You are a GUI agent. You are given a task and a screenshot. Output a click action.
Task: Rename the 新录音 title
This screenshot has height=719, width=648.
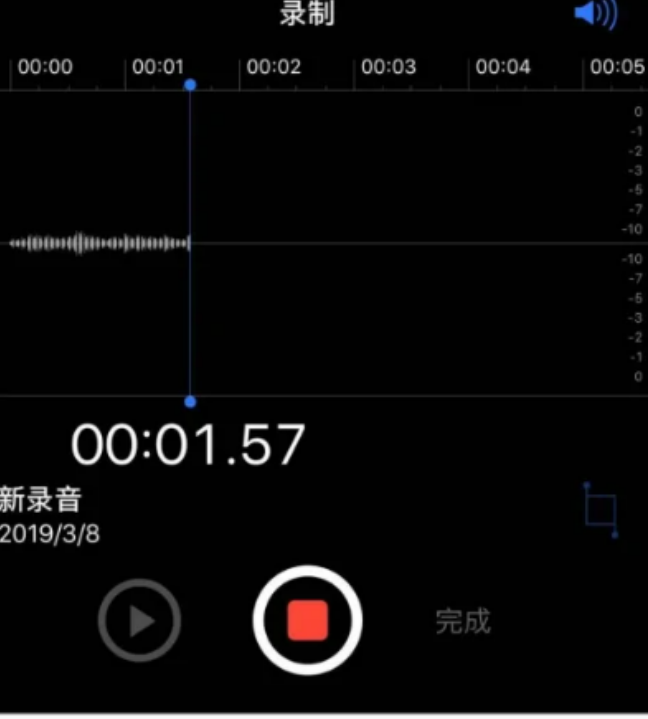(x=42, y=500)
